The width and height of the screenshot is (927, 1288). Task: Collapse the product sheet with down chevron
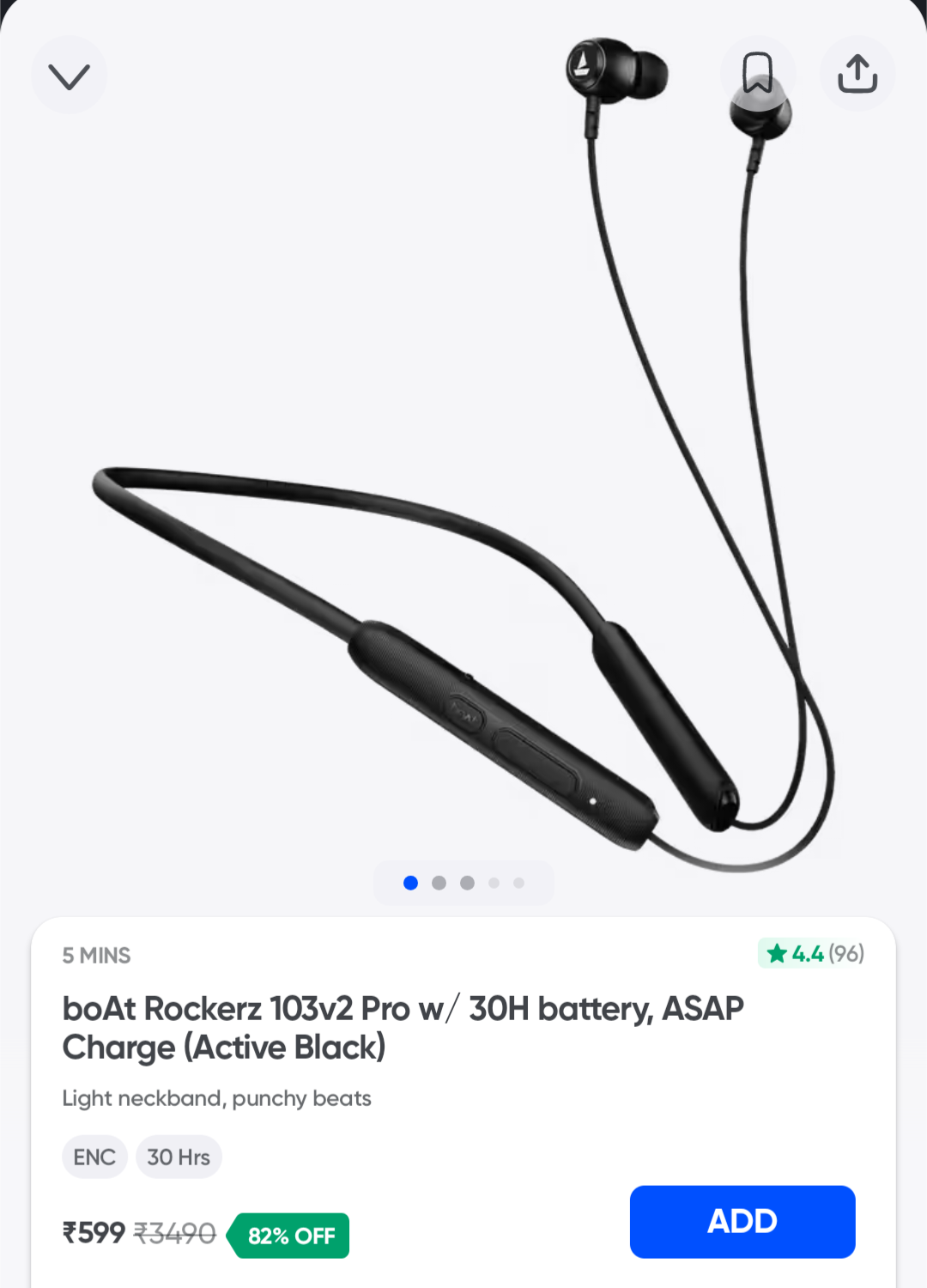70,76
